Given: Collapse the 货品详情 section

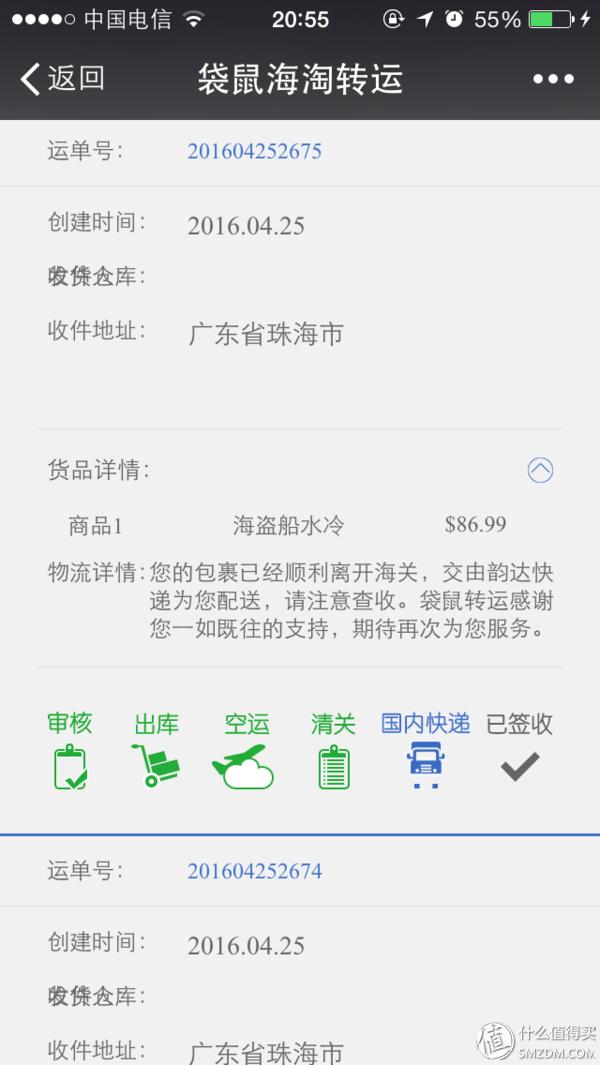Looking at the screenshot, I should (540, 470).
